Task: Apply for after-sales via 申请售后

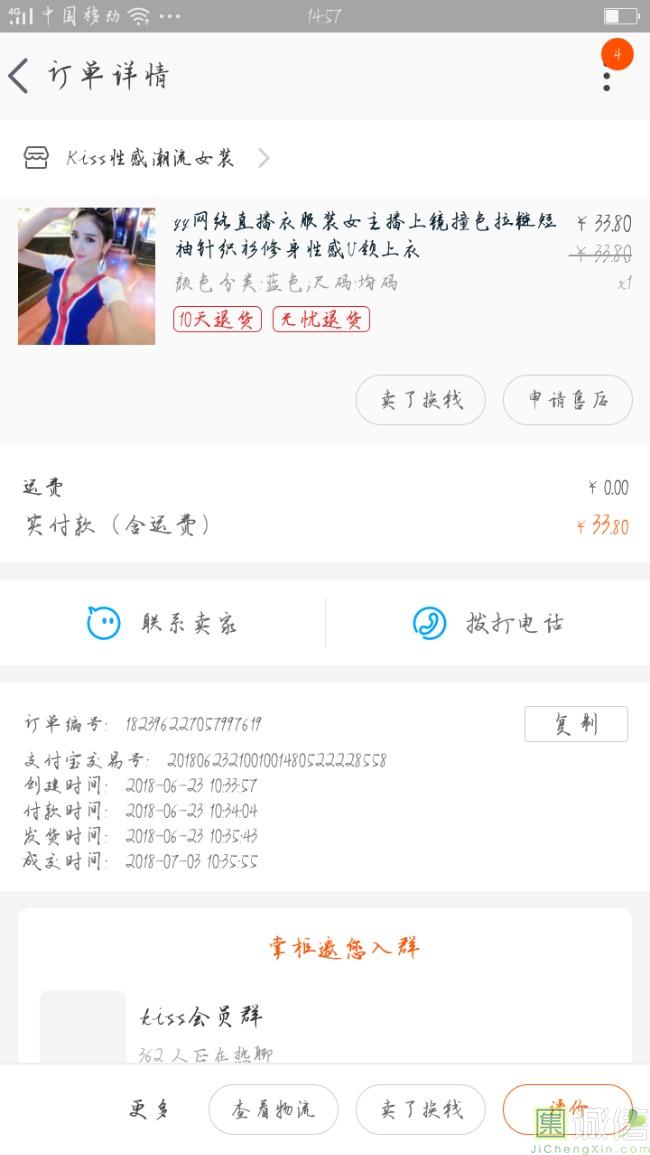Action: pos(567,400)
